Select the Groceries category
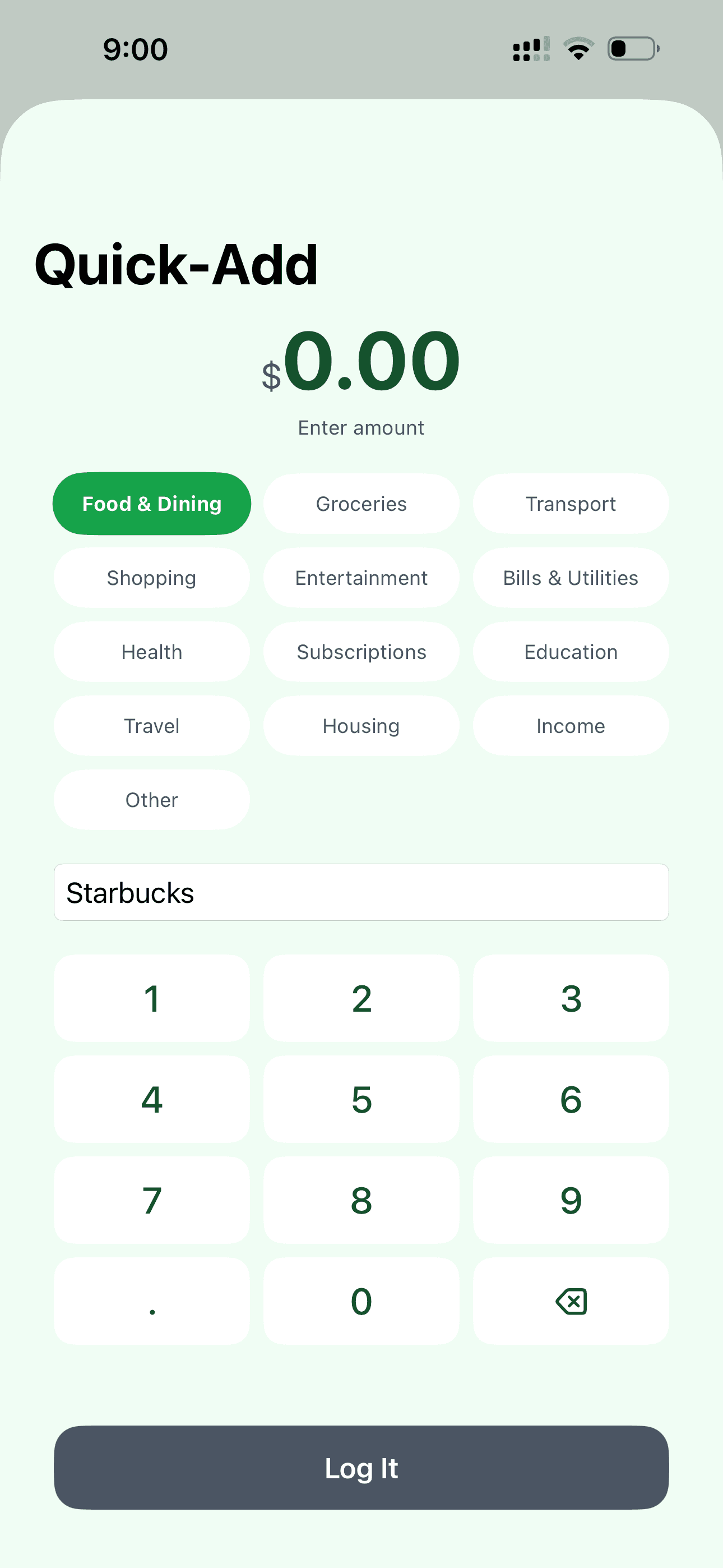Screen dimensions: 723x1568 361,504
